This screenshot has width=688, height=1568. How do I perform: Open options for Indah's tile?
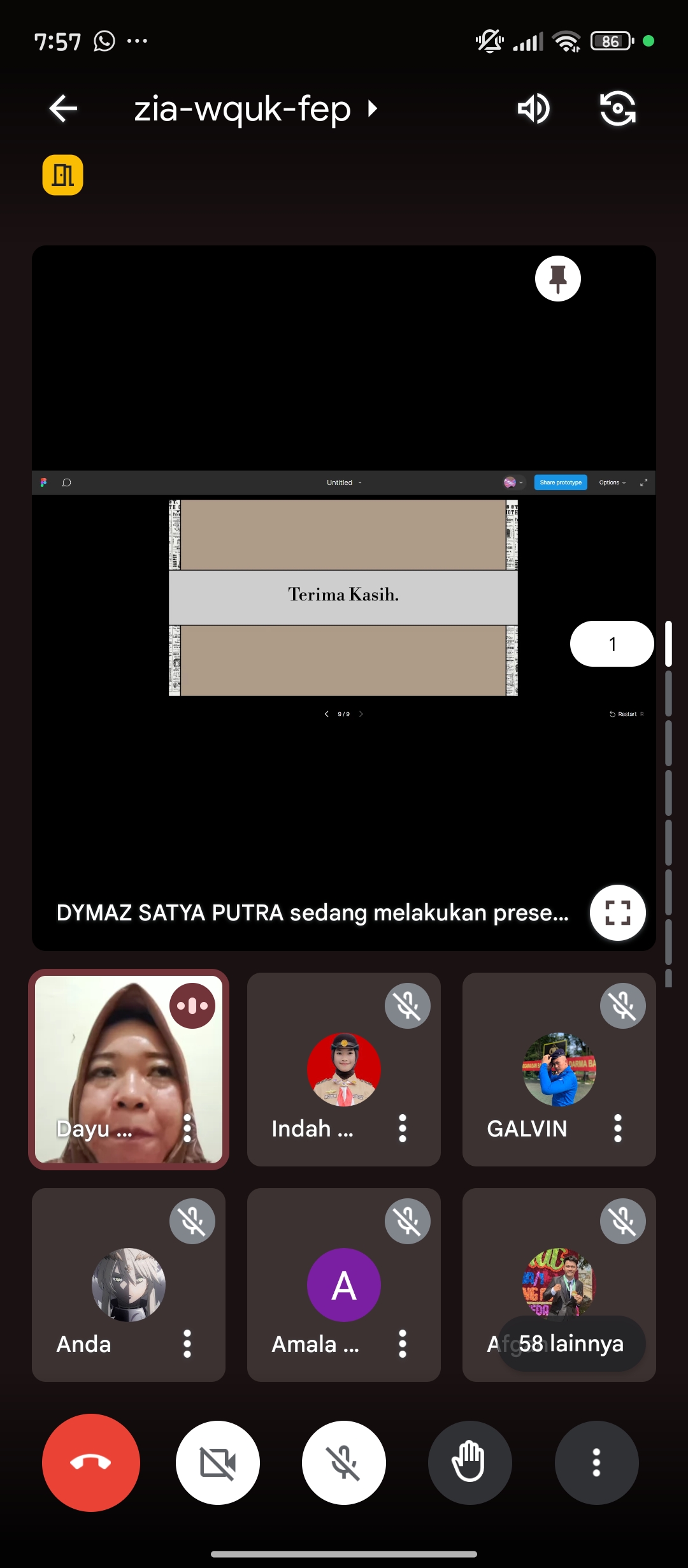(x=402, y=1128)
